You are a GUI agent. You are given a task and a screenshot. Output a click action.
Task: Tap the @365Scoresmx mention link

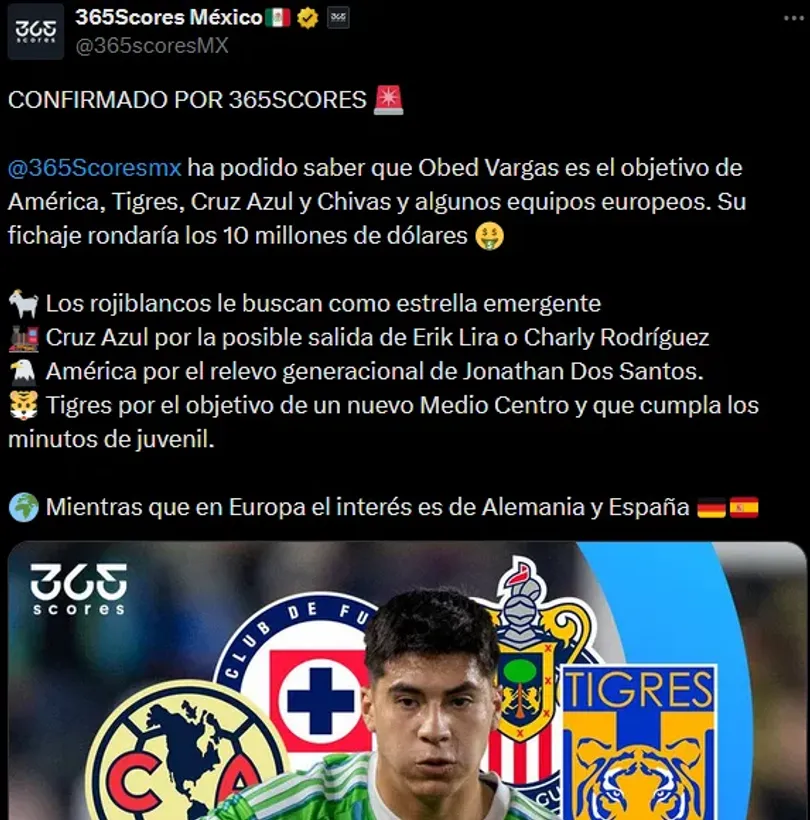coord(94,167)
